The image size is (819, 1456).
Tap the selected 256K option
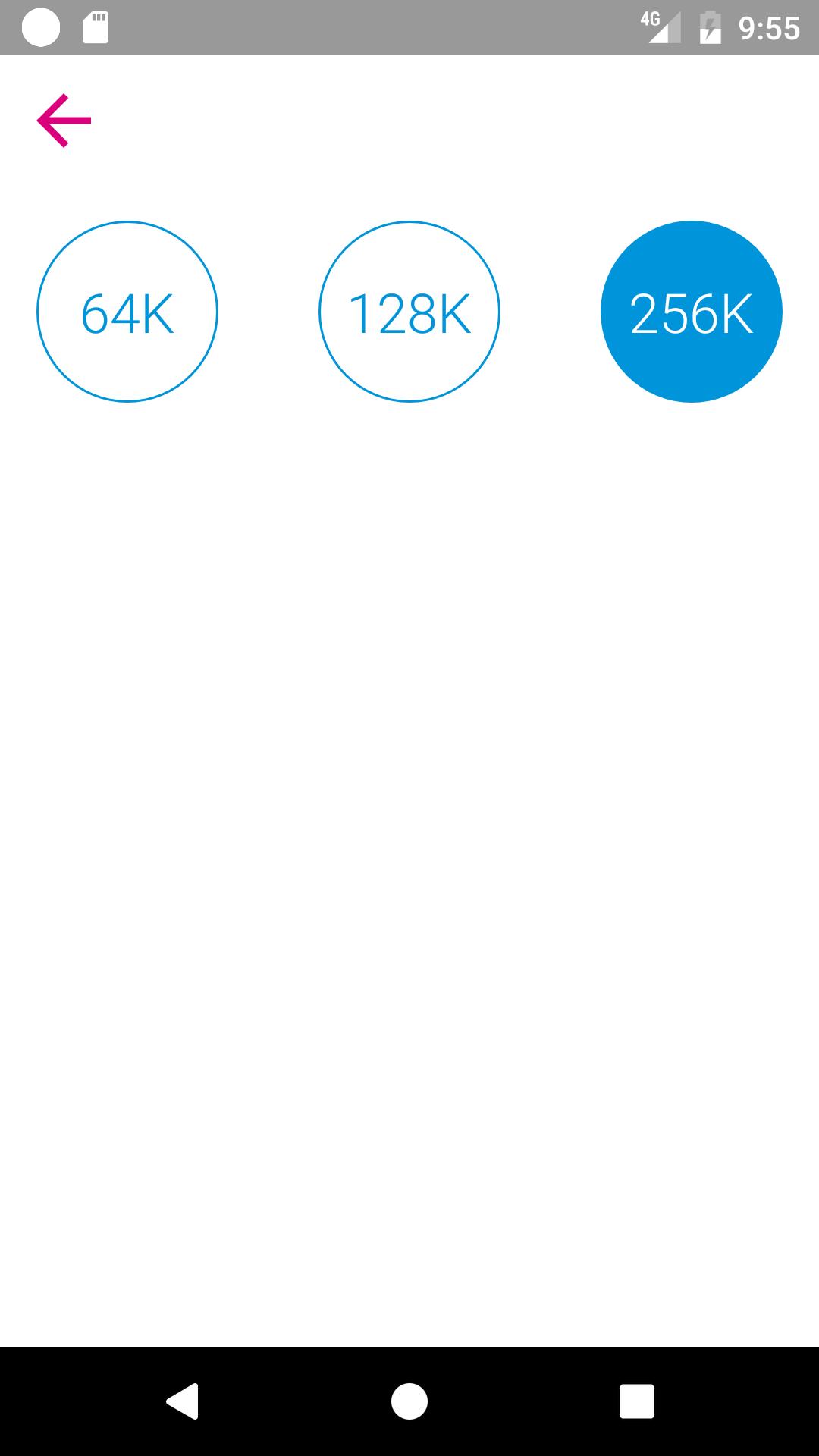tap(691, 312)
